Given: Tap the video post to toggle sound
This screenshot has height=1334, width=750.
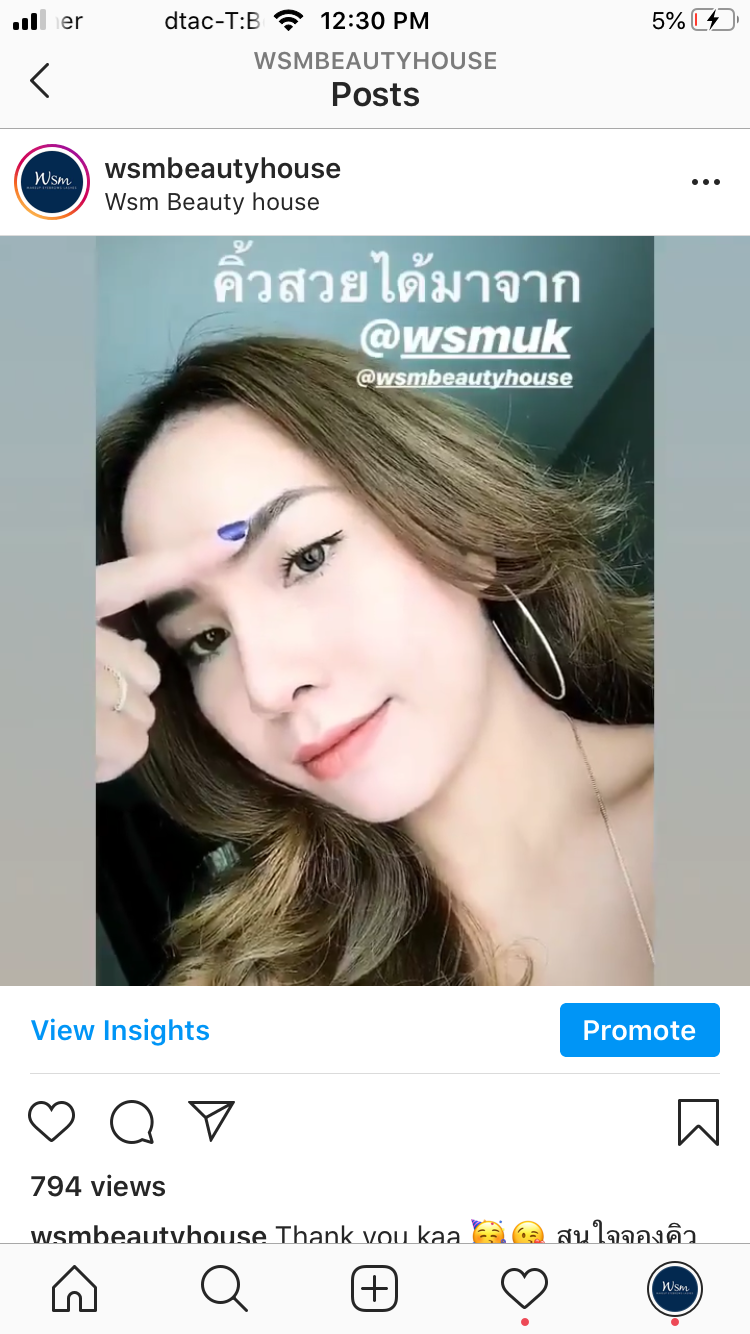Looking at the screenshot, I should point(375,610).
